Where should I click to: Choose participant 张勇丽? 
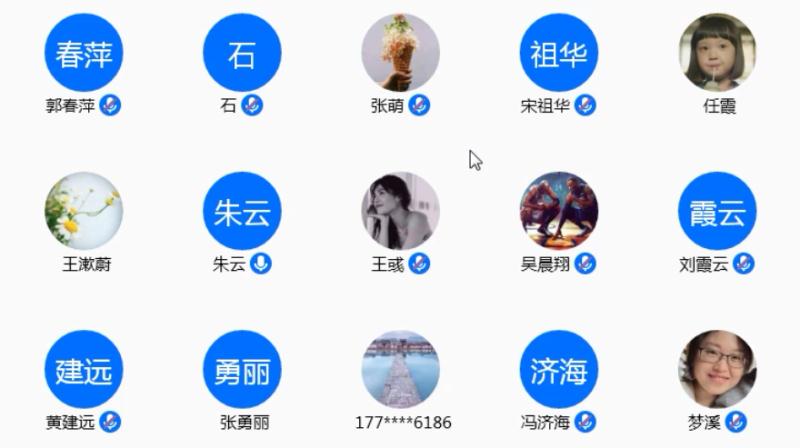(x=242, y=370)
